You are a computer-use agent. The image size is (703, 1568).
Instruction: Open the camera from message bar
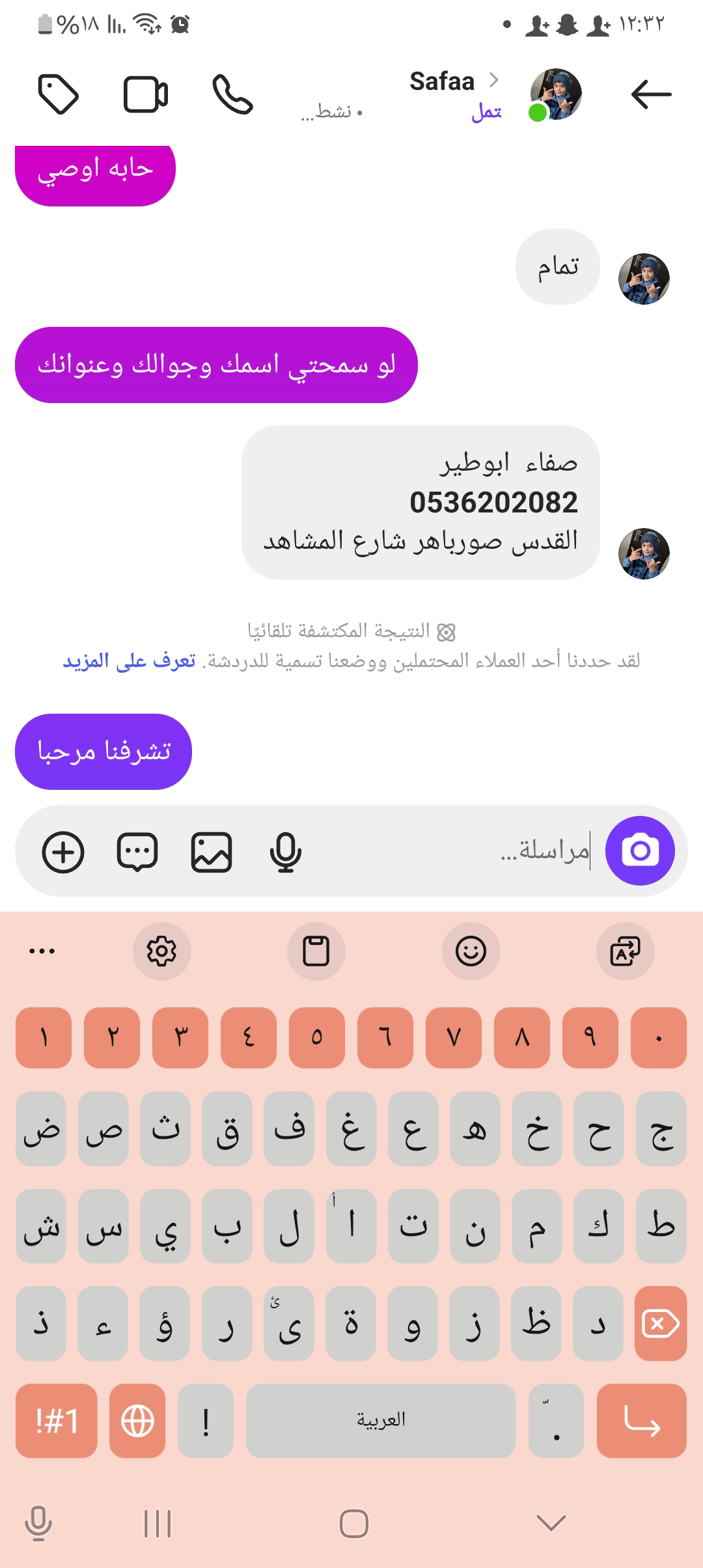(640, 850)
